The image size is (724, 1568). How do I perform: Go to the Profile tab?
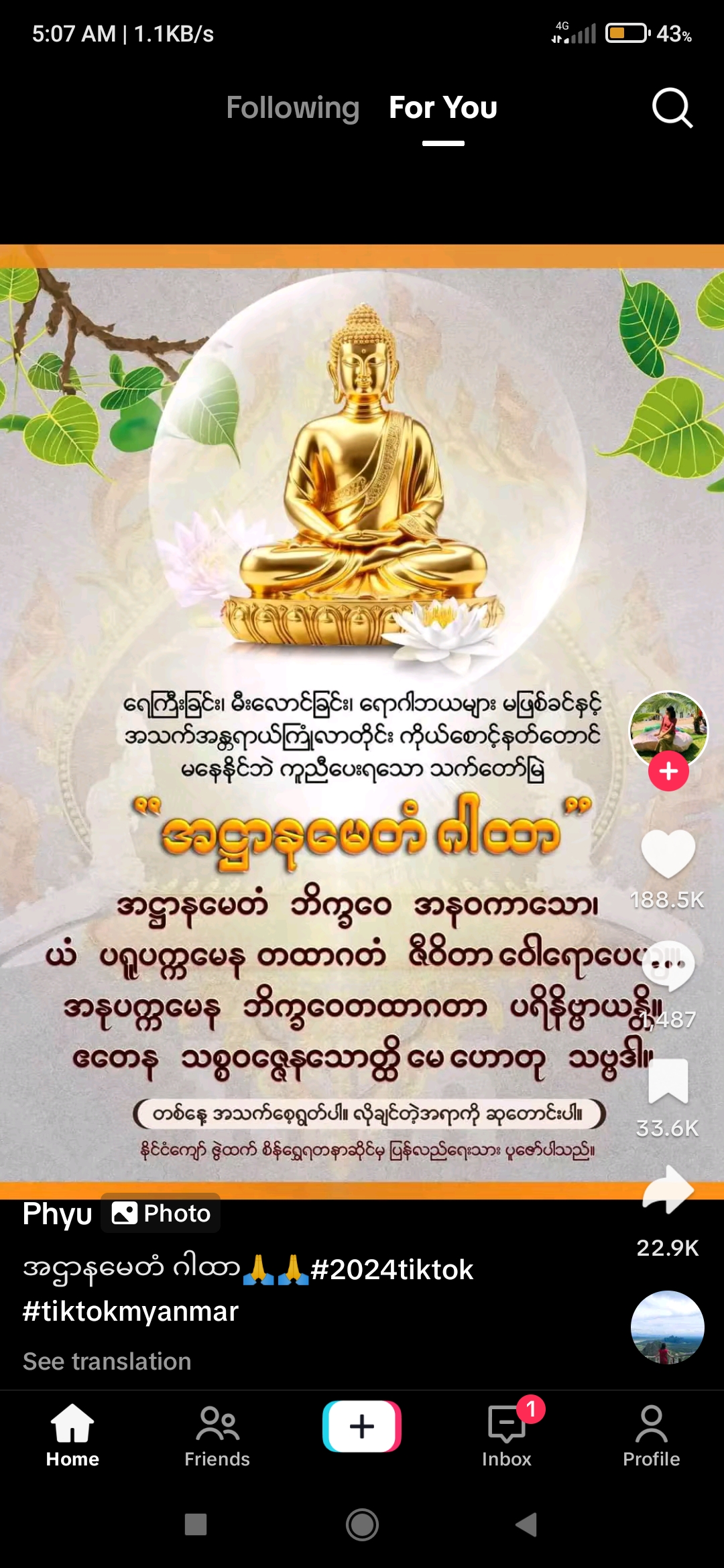point(651,1435)
